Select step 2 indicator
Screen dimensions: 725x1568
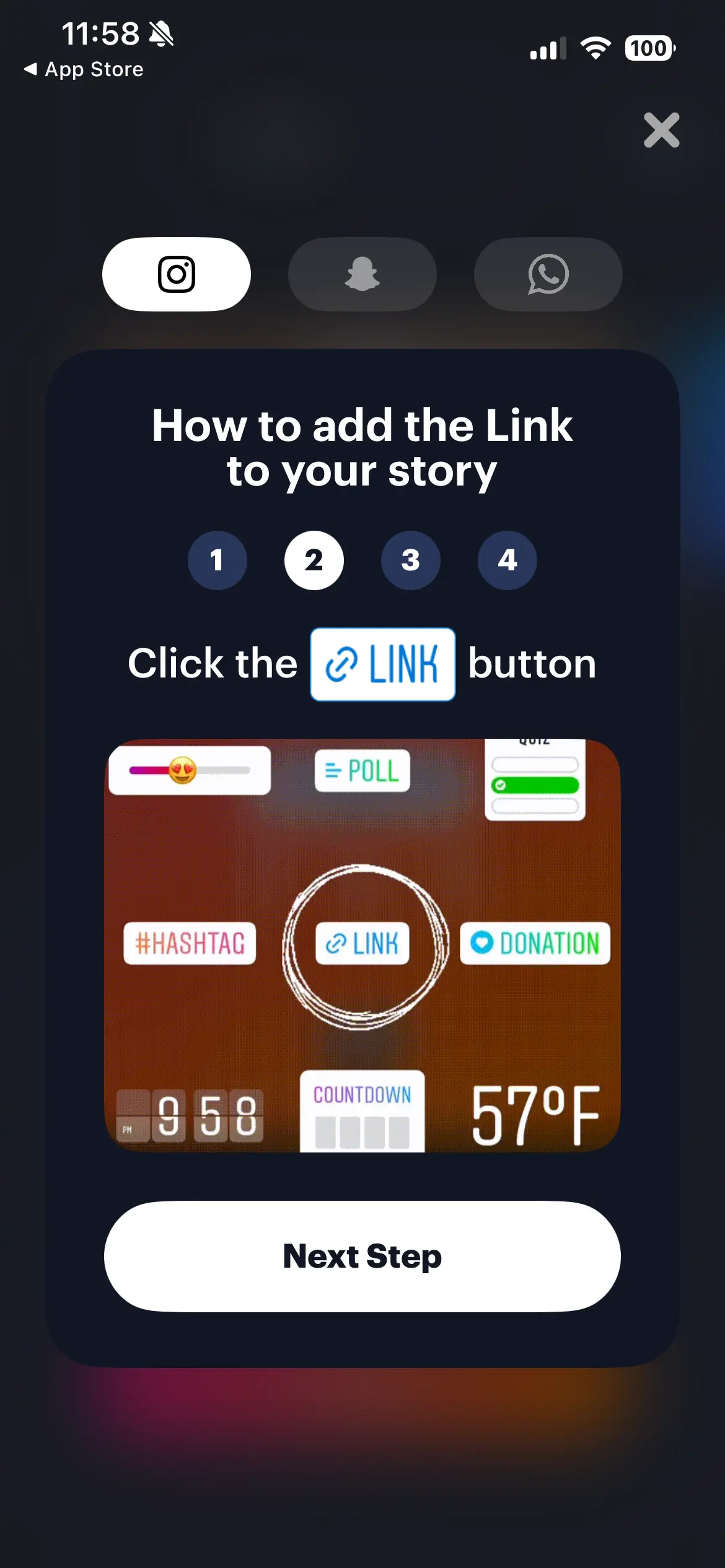tap(314, 560)
